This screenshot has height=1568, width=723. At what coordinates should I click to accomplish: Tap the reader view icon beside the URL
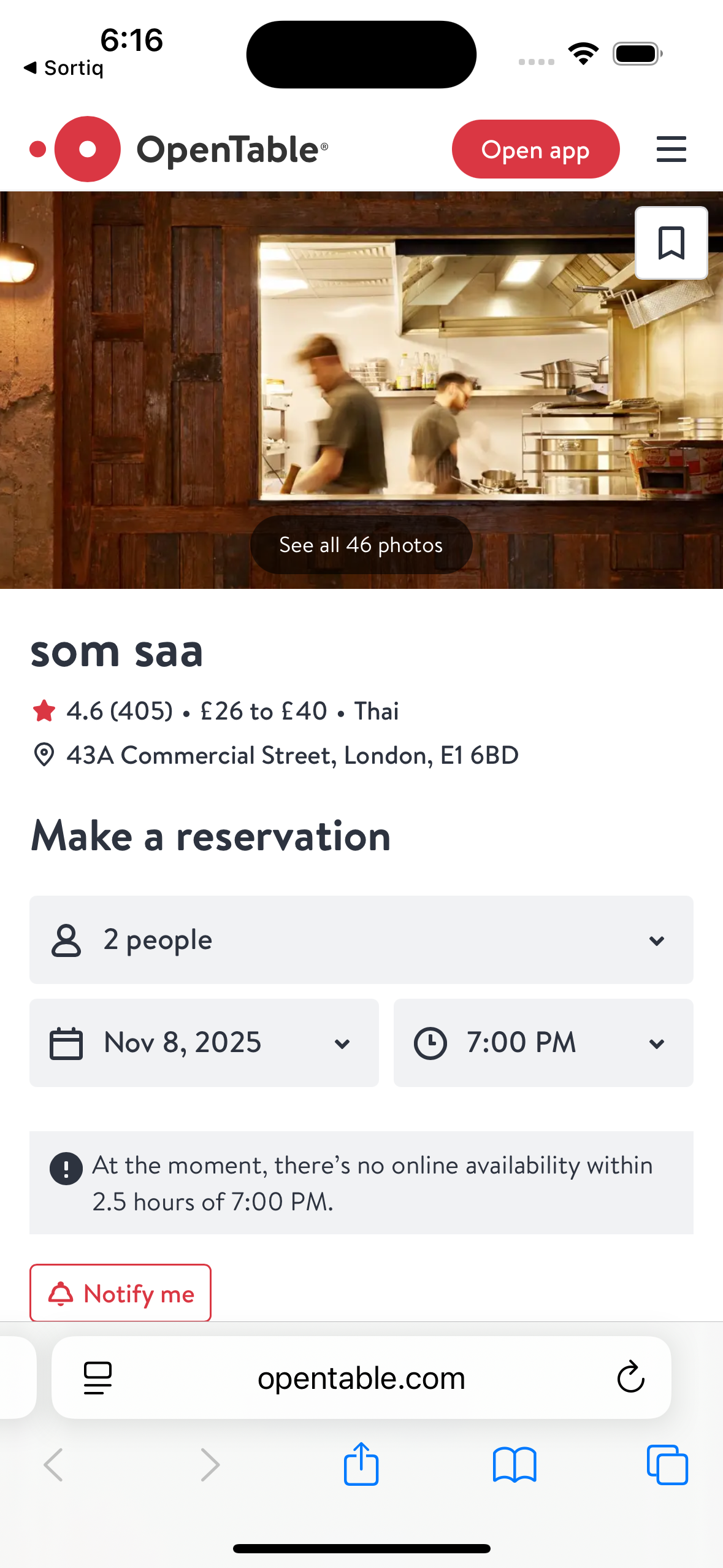pyautogui.click(x=97, y=1377)
